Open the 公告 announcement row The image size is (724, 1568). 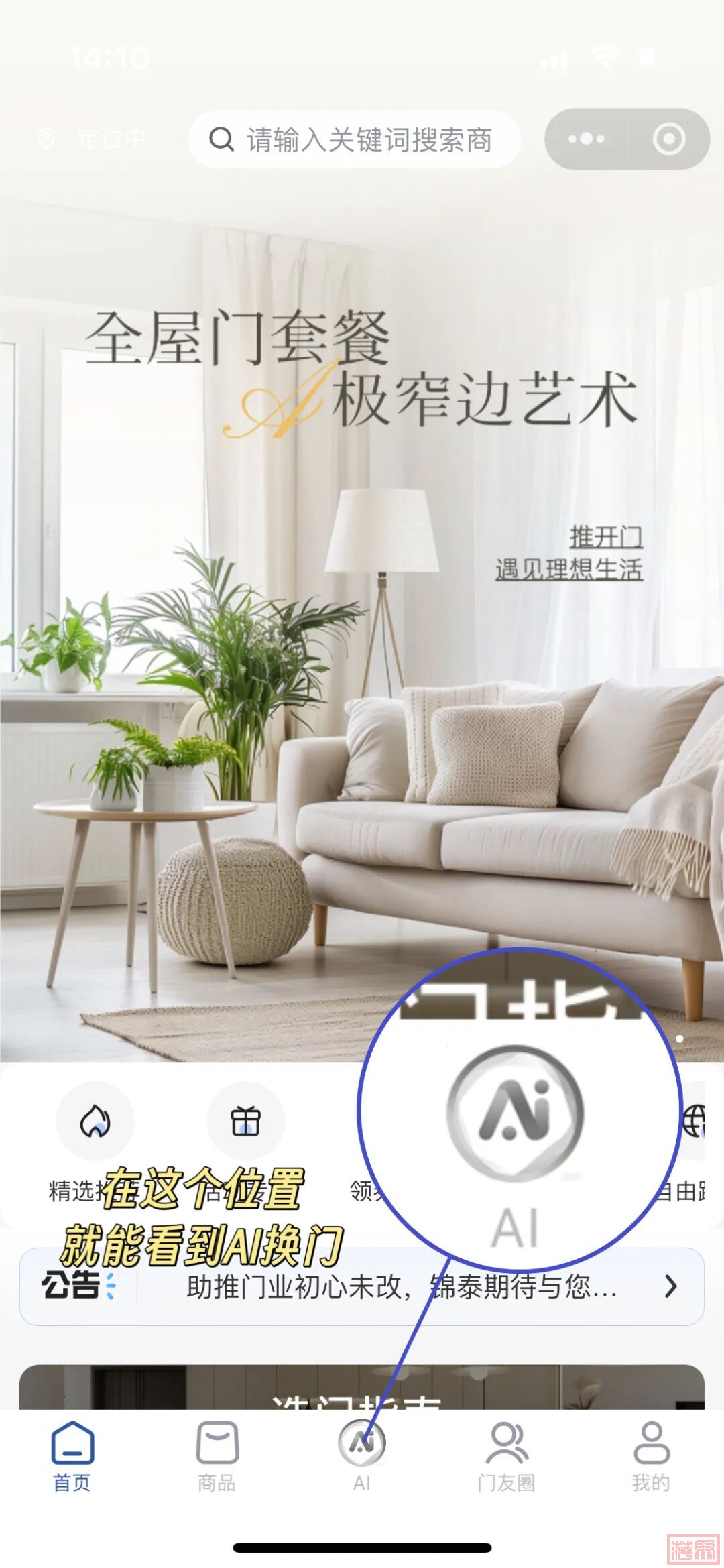(x=362, y=1286)
